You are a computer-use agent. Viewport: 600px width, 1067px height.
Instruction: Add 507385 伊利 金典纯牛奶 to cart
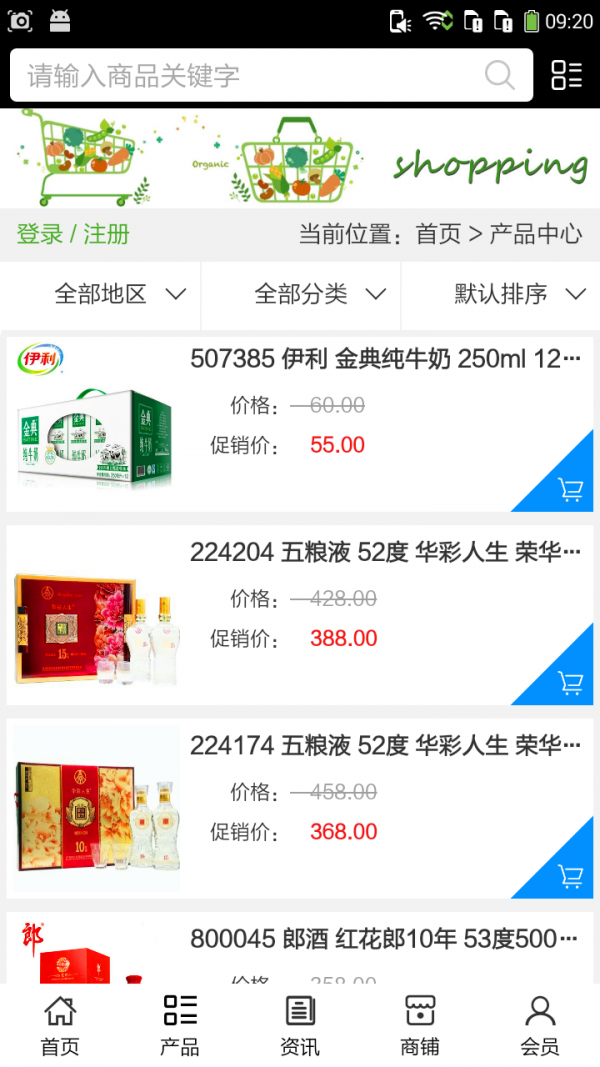tap(570, 489)
